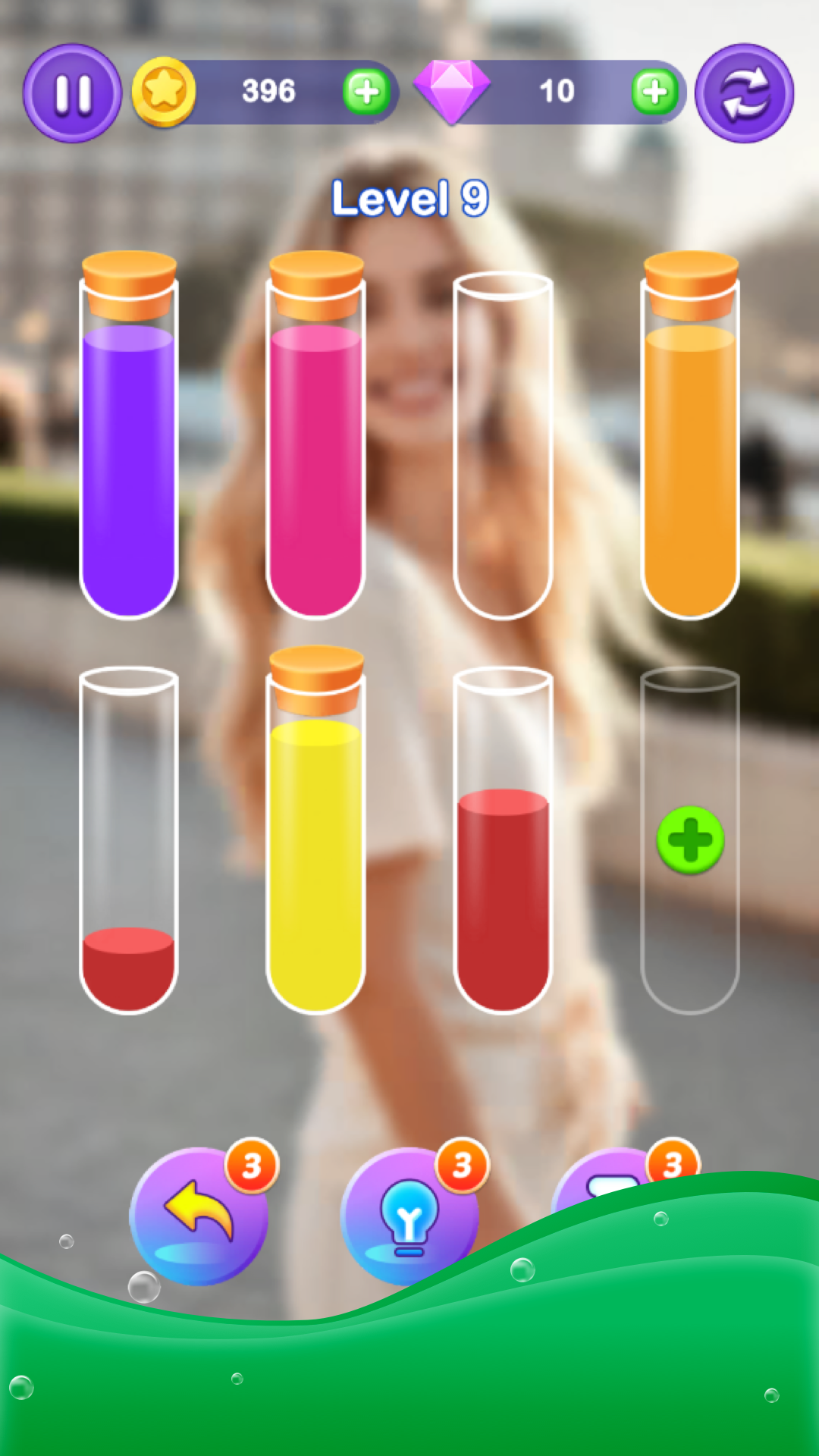This screenshot has width=819, height=1456.
Task: Use a hint with the lightbulb button
Action: click(x=409, y=1215)
